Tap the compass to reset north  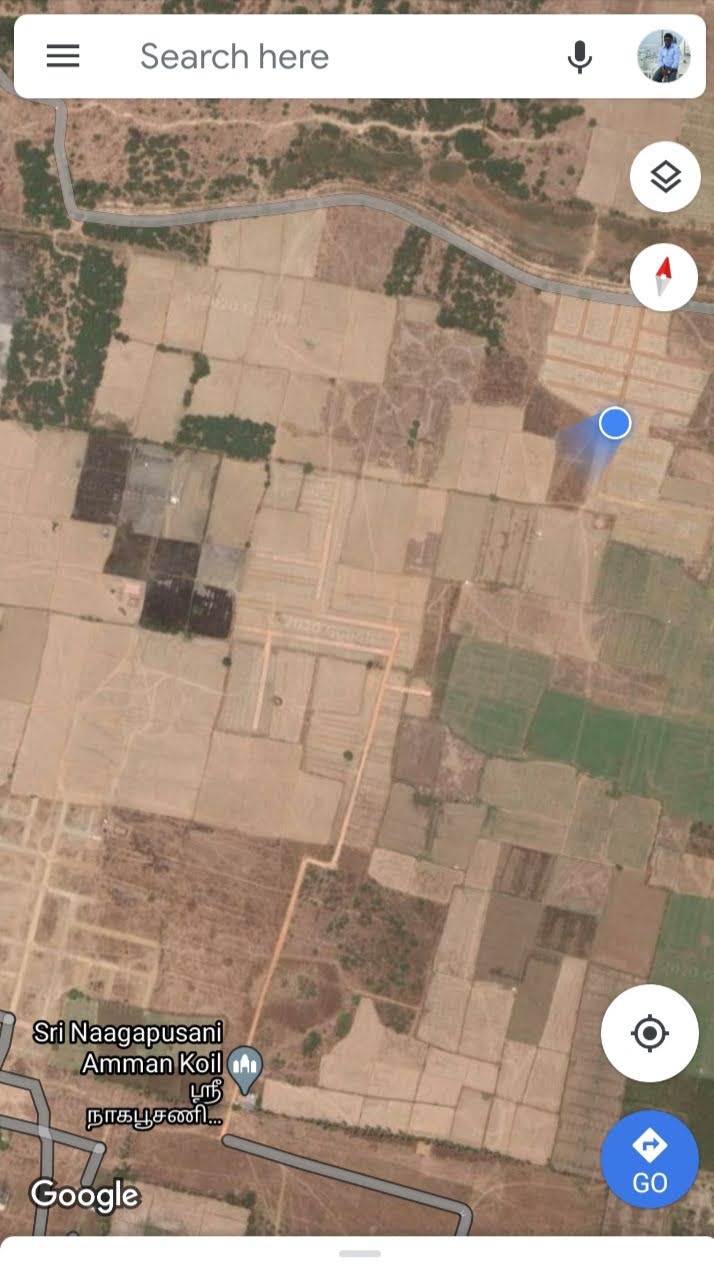(x=664, y=277)
